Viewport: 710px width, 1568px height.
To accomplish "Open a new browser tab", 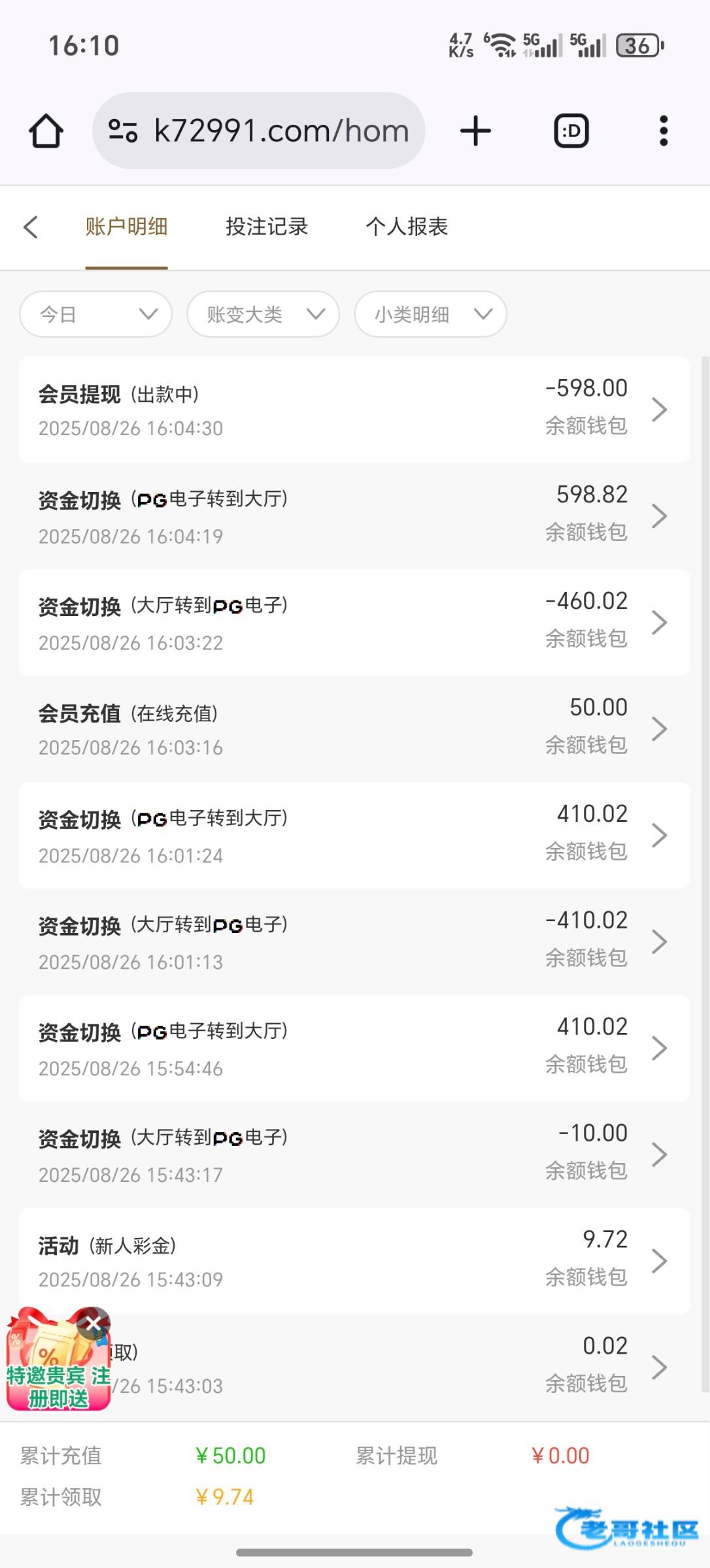I will (475, 131).
